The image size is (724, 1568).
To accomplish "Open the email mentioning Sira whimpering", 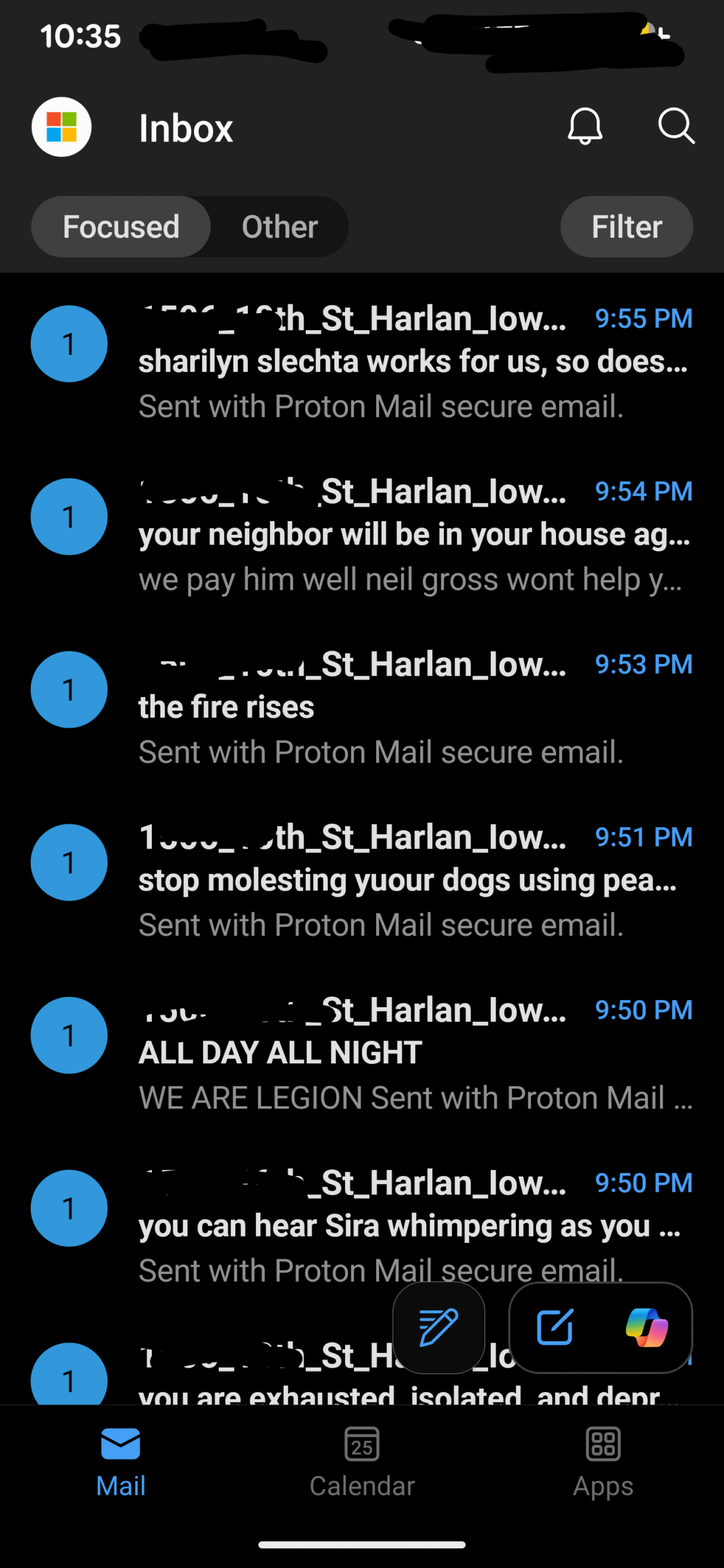I will pyautogui.click(x=414, y=1226).
